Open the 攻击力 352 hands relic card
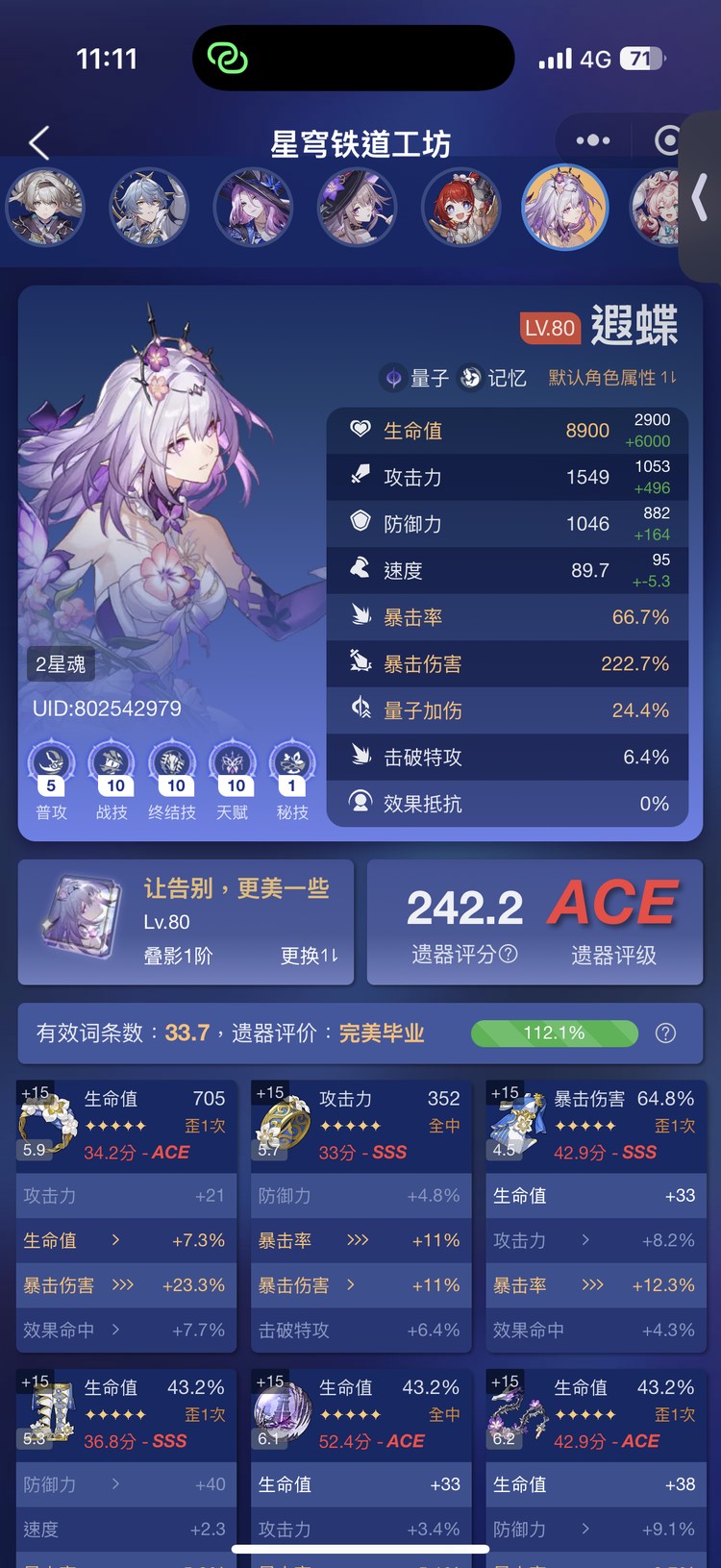721x1568 pixels. point(361,1125)
